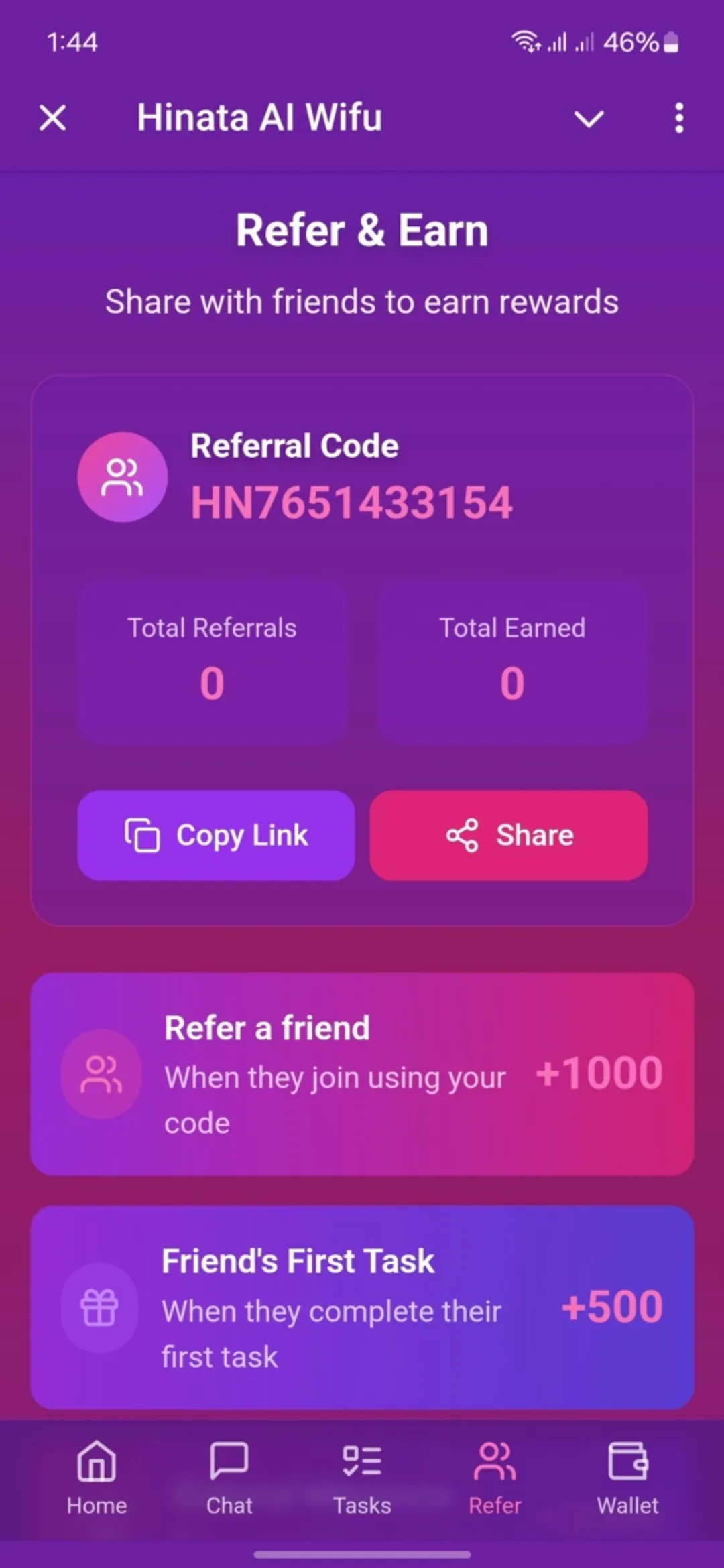Close the Hinata AI Wifu mini app

(52, 118)
